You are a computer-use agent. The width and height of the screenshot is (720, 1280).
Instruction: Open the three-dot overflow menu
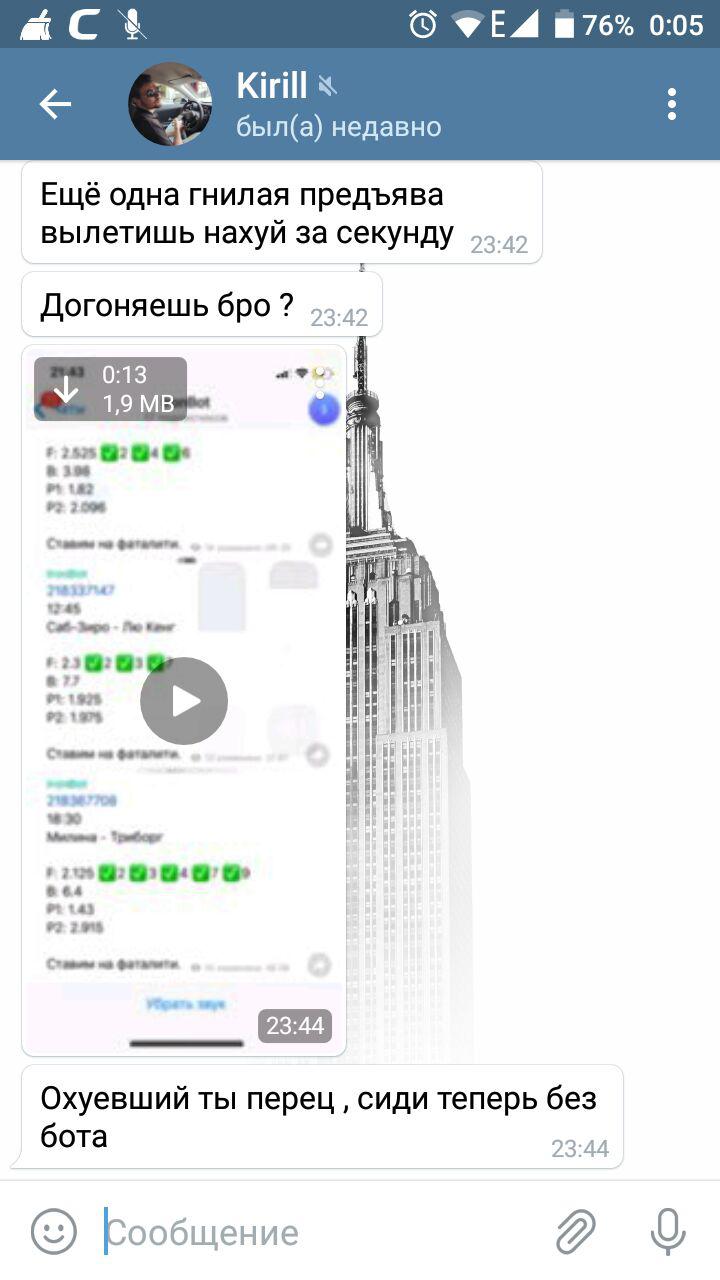pyautogui.click(x=672, y=104)
